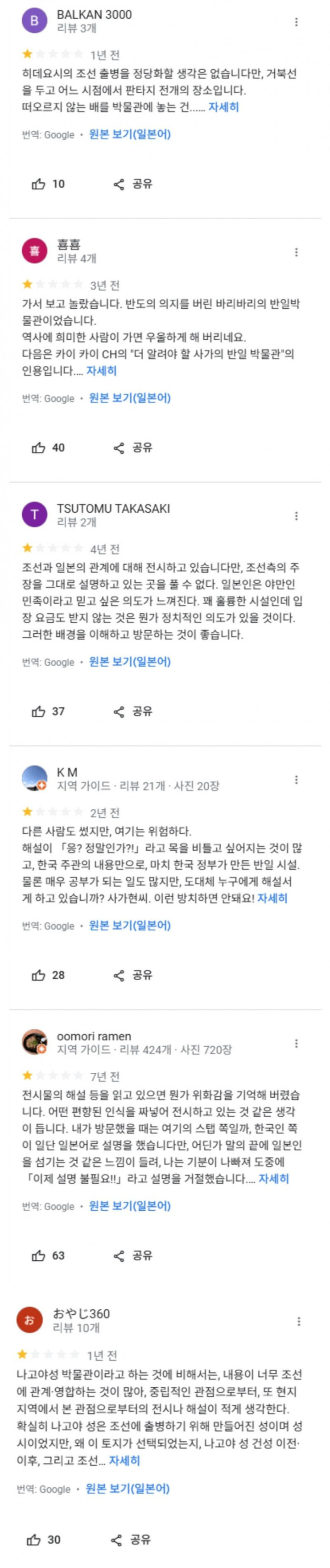Open overflow menu on 흠흠's review
The width and height of the screenshot is (330, 1568).
tap(296, 252)
